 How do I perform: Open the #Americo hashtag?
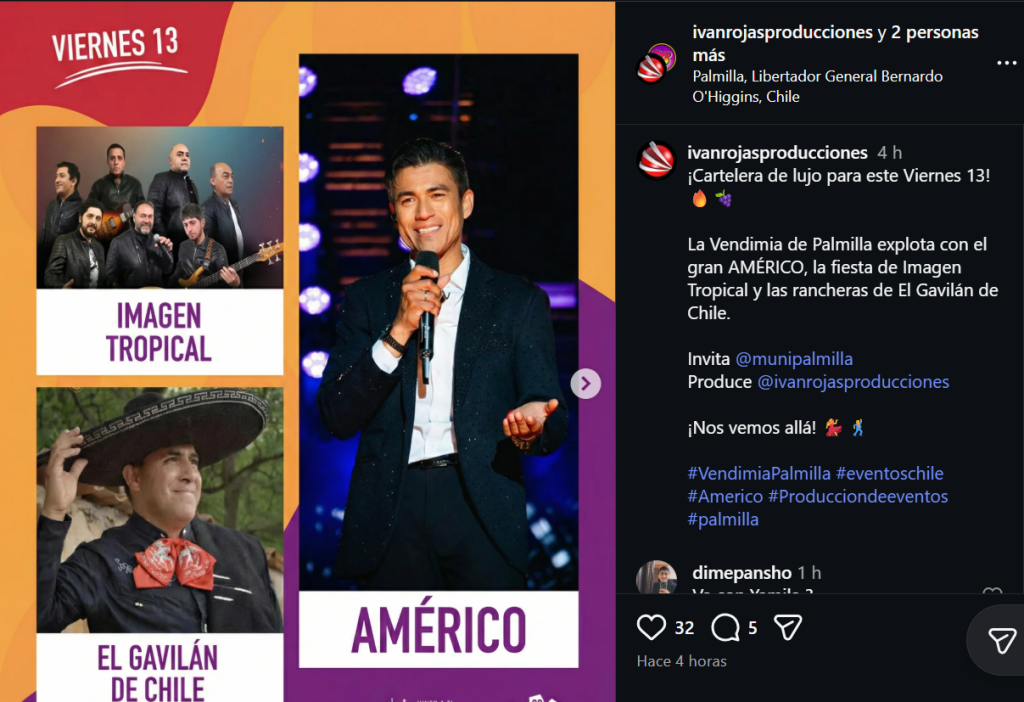(x=725, y=496)
